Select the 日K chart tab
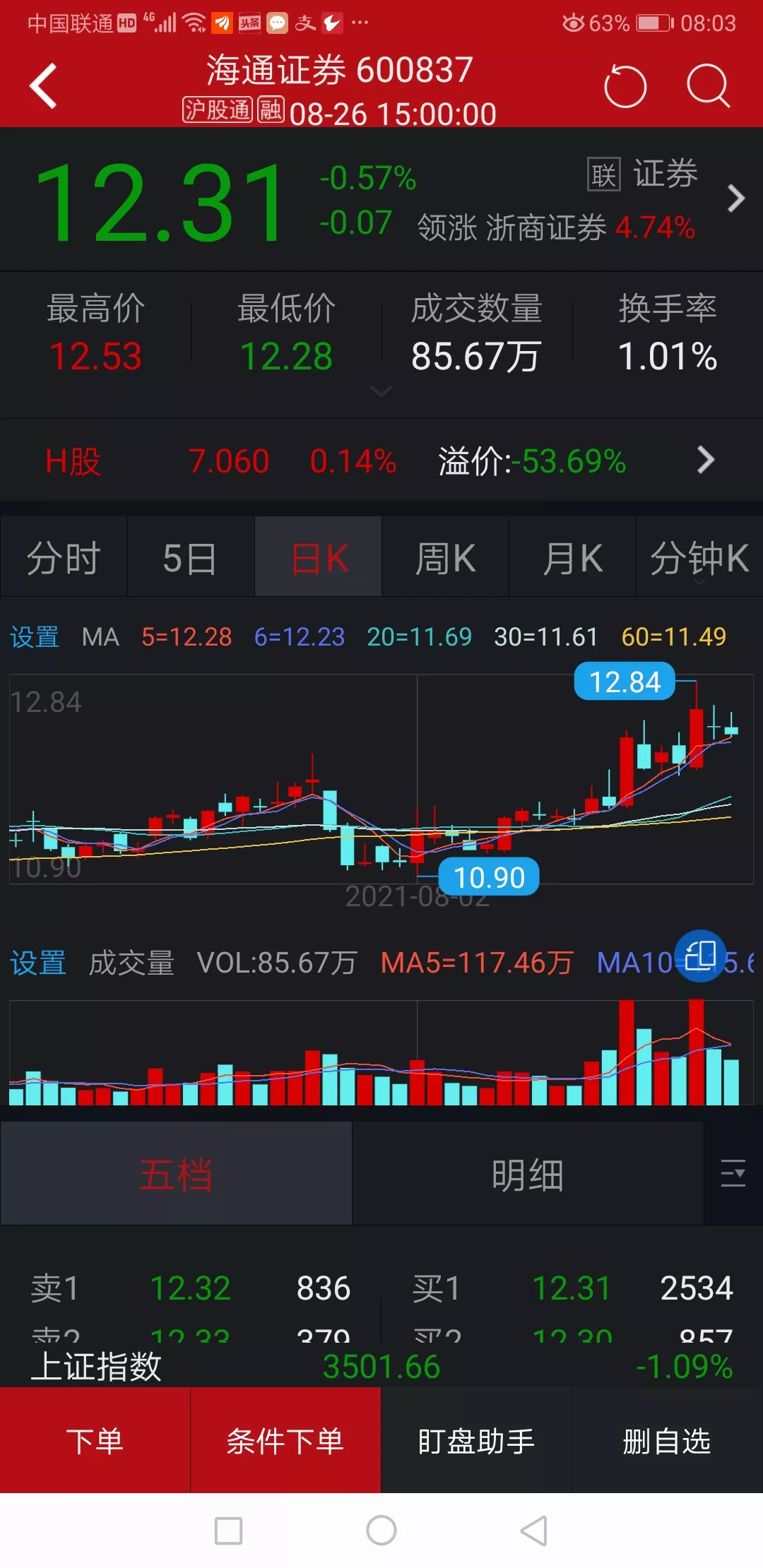 pyautogui.click(x=319, y=558)
